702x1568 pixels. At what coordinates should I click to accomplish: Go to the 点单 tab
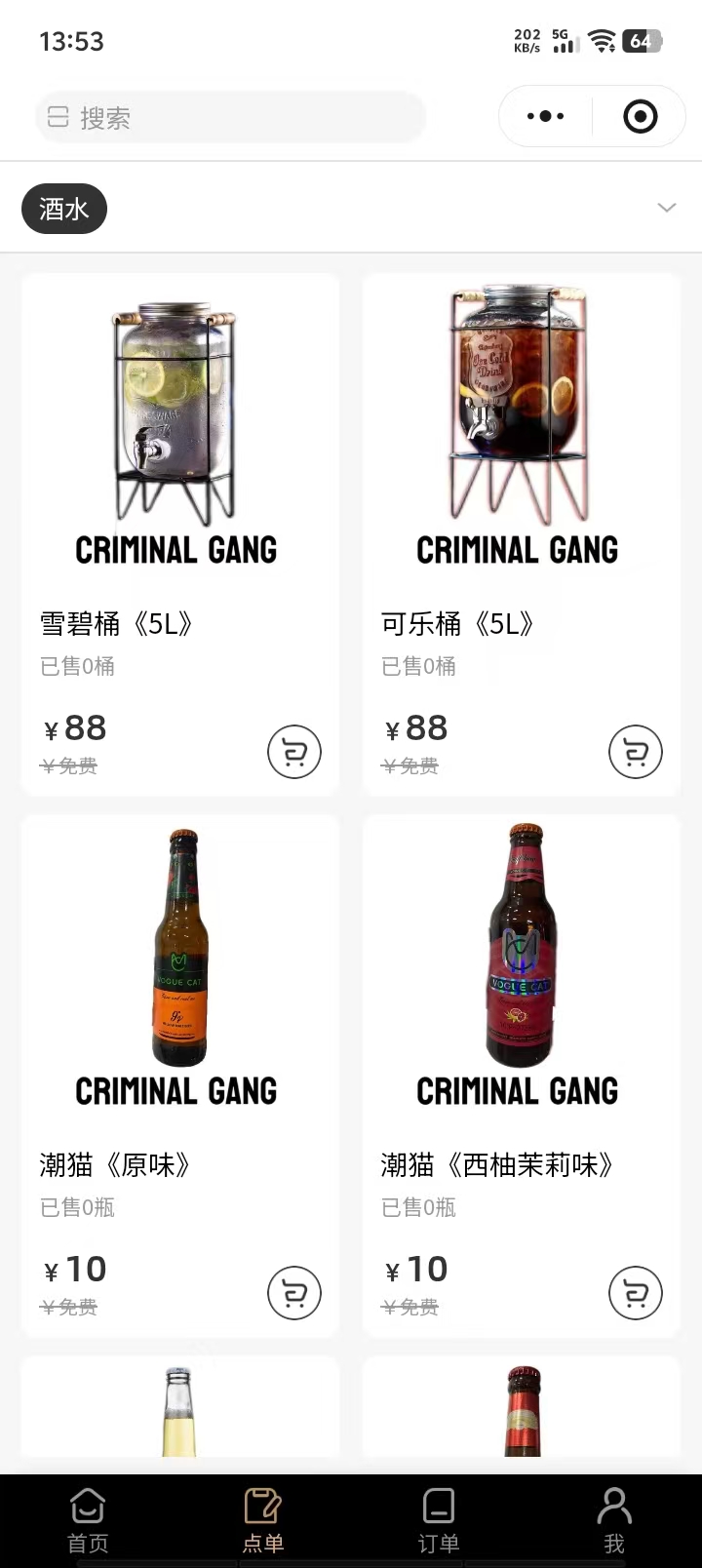click(263, 1519)
